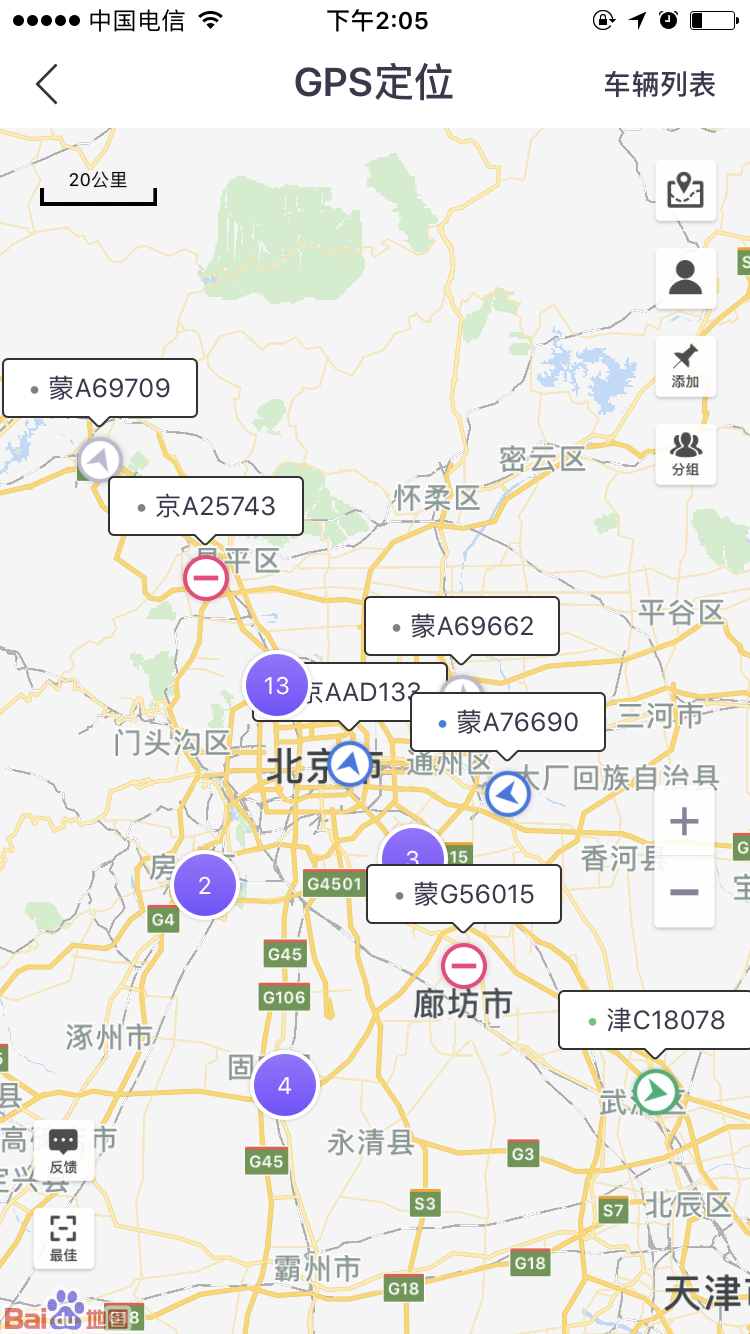
Task: Expand the cluster marker showing 13 vehicles
Action: coord(276,685)
